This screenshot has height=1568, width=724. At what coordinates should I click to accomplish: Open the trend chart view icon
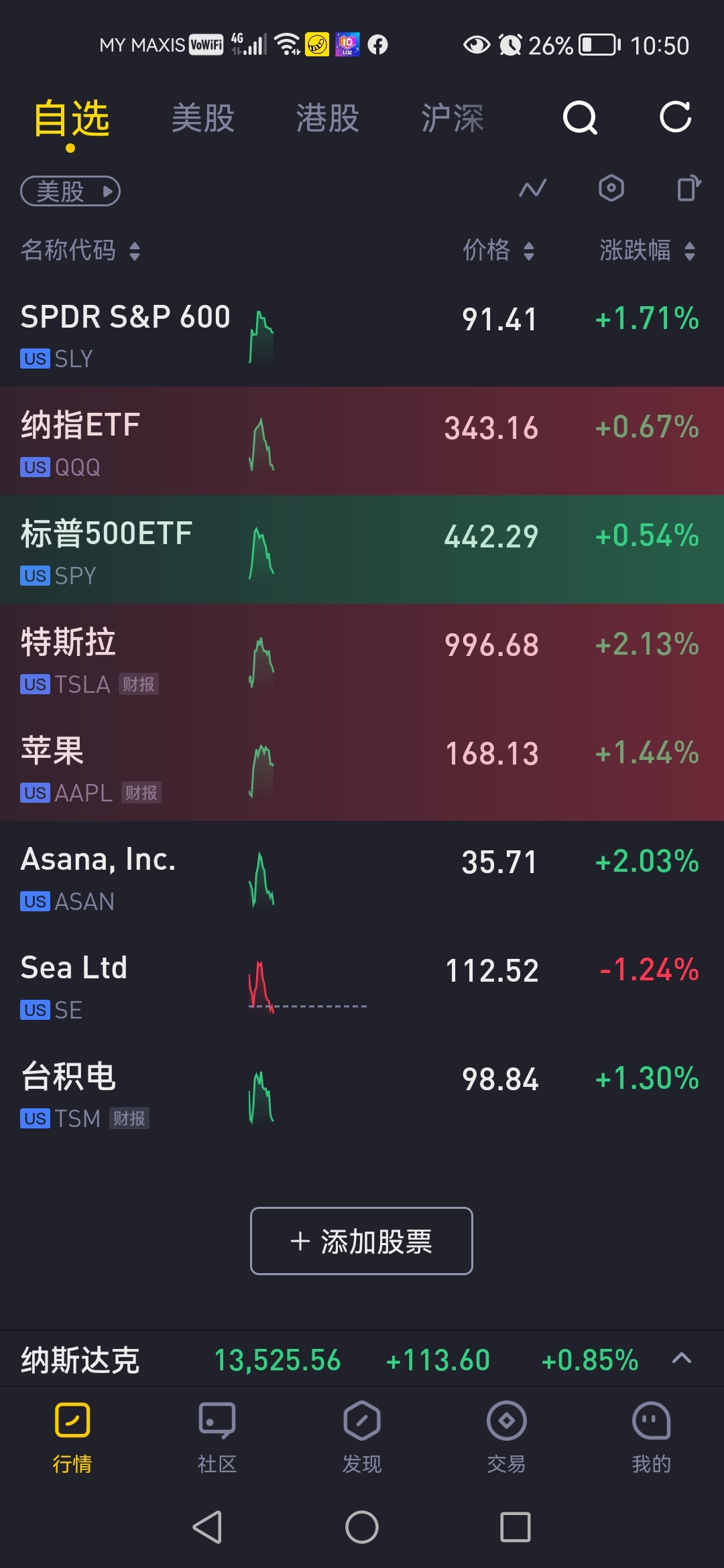[533, 188]
